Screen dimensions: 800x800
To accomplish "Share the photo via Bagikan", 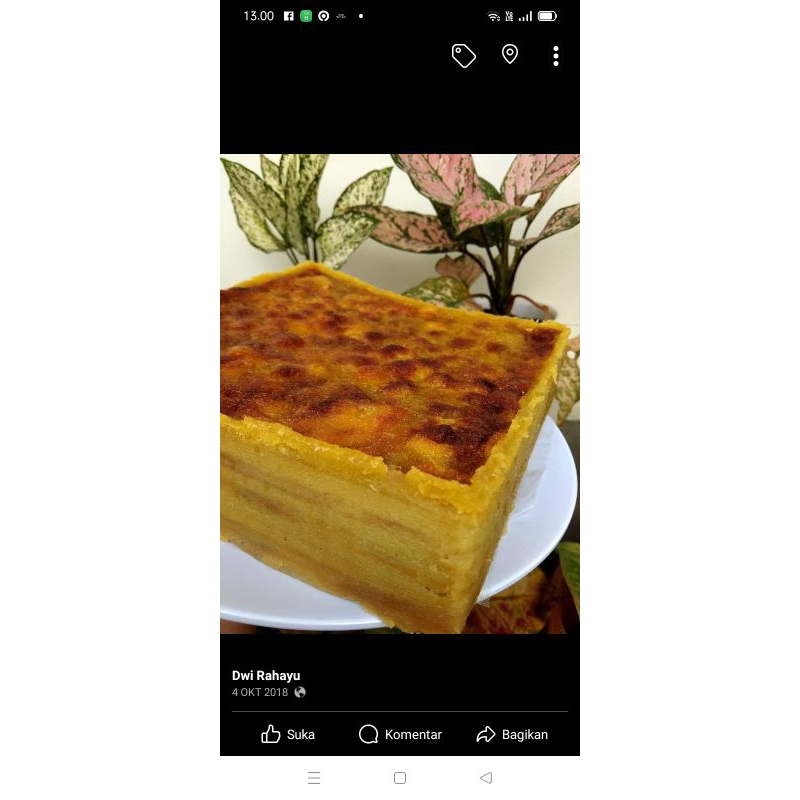I will click(512, 734).
